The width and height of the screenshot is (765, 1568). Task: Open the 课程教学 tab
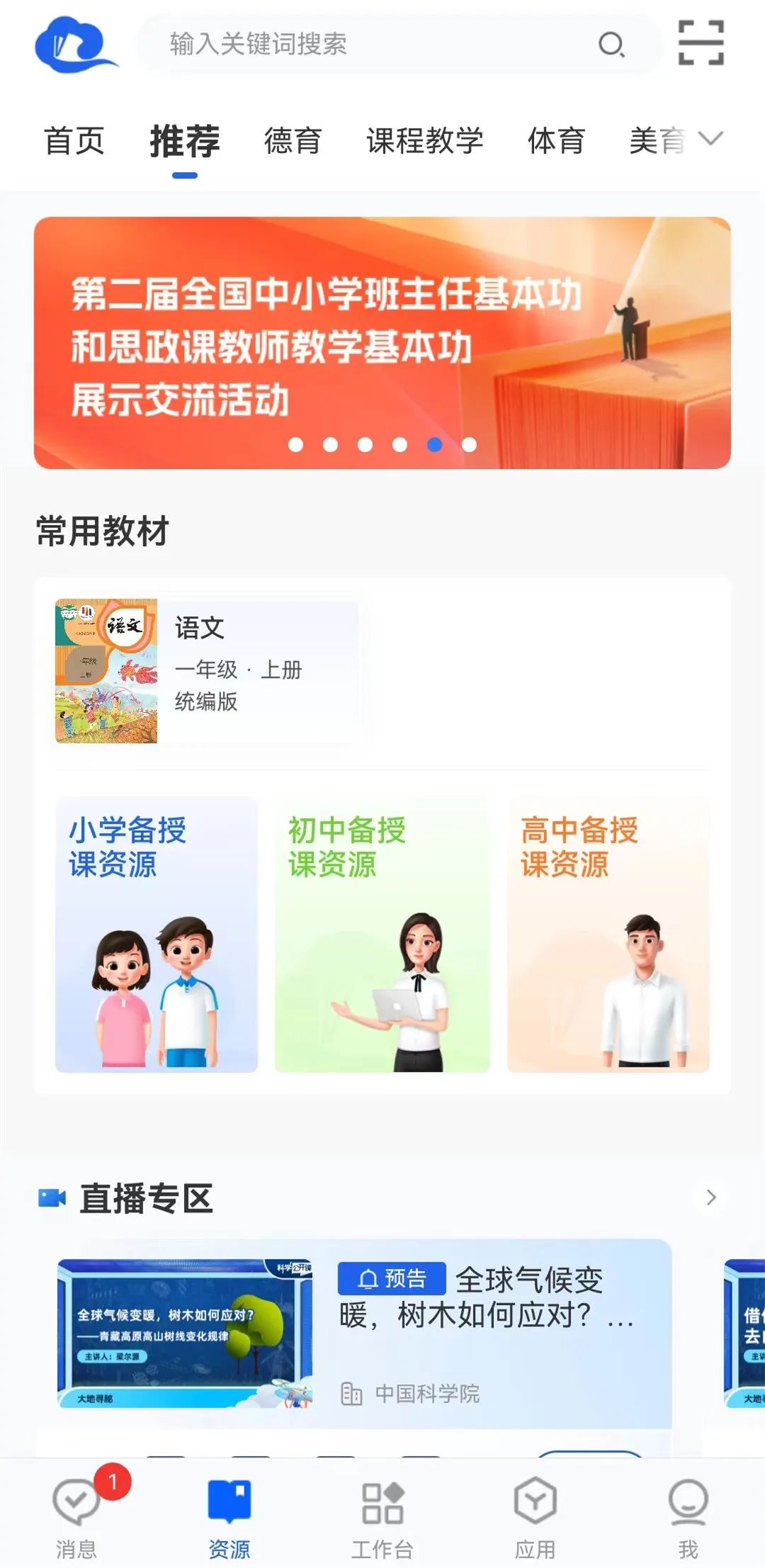click(x=424, y=140)
